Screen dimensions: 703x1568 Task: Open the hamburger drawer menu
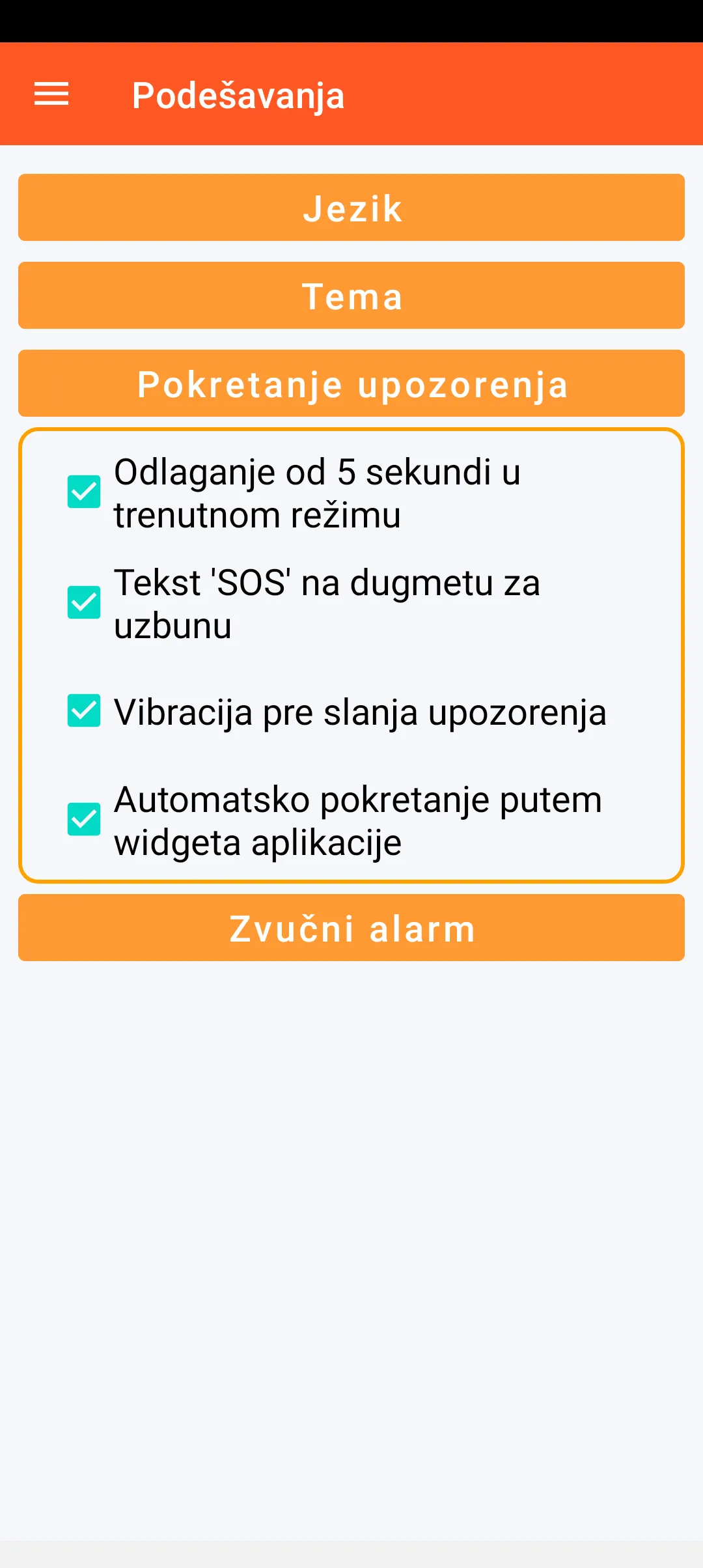(51, 94)
